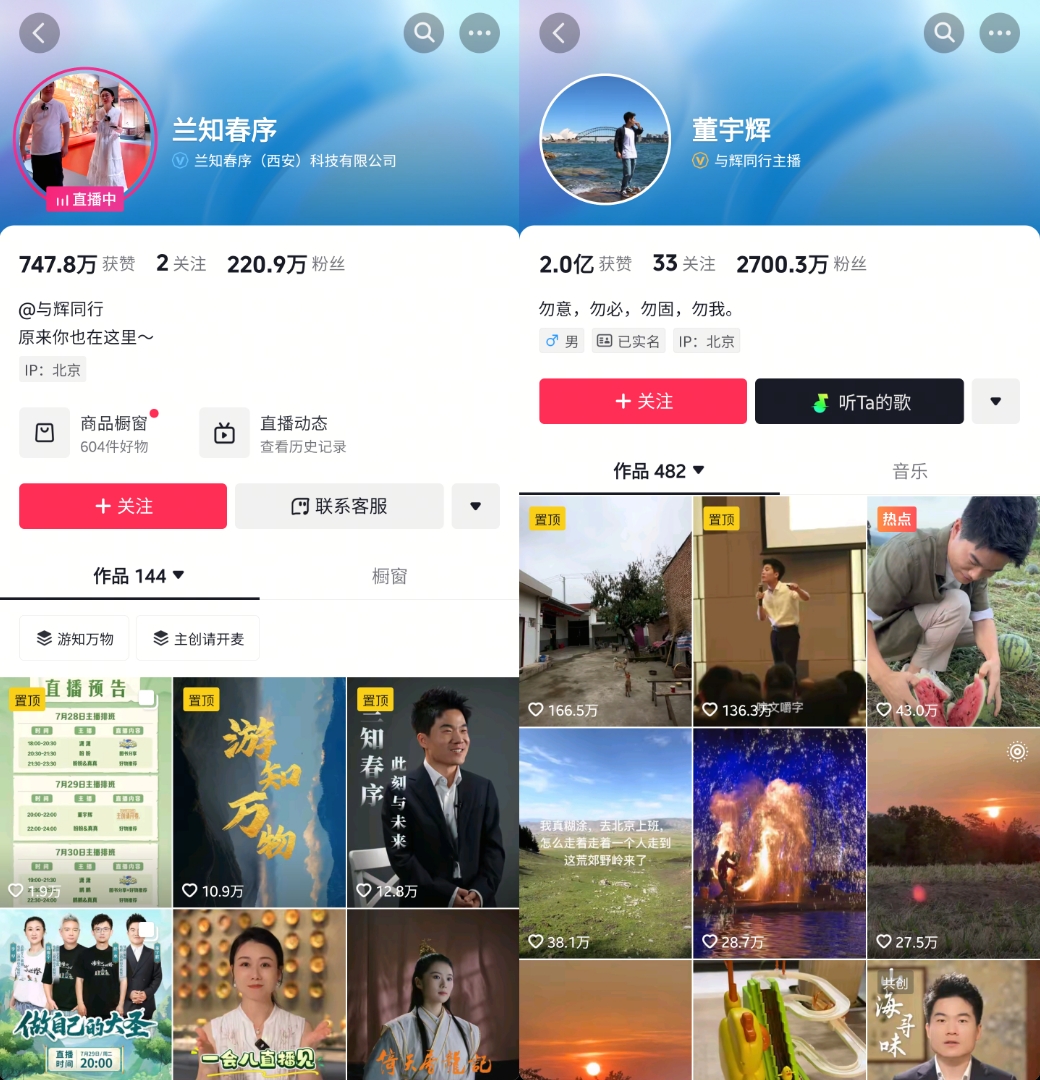View 直播动态 history records

click(x=275, y=433)
